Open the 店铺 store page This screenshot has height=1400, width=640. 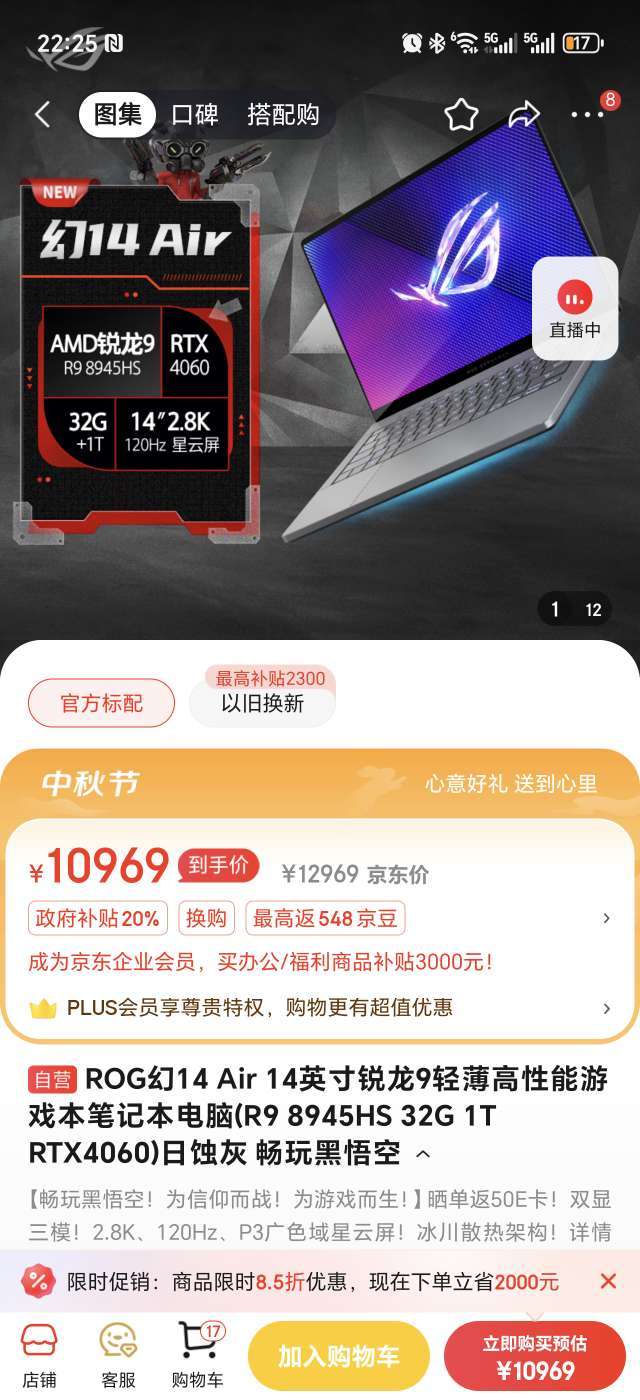(x=39, y=1356)
